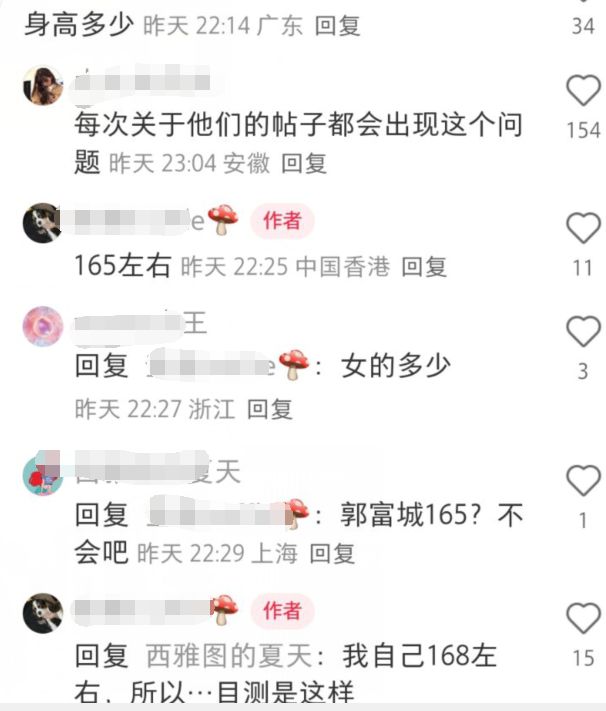Reply to the 郭富城165 comment from 上海

point(332,553)
